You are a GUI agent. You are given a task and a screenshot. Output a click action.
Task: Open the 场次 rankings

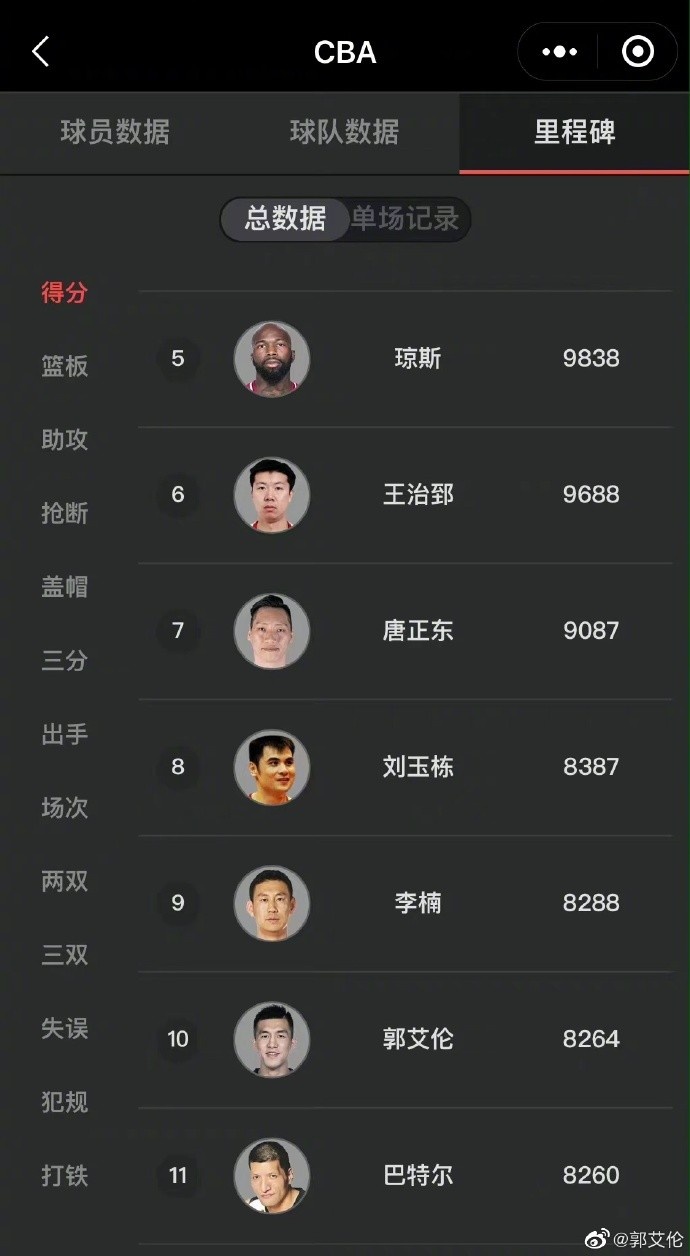point(65,808)
